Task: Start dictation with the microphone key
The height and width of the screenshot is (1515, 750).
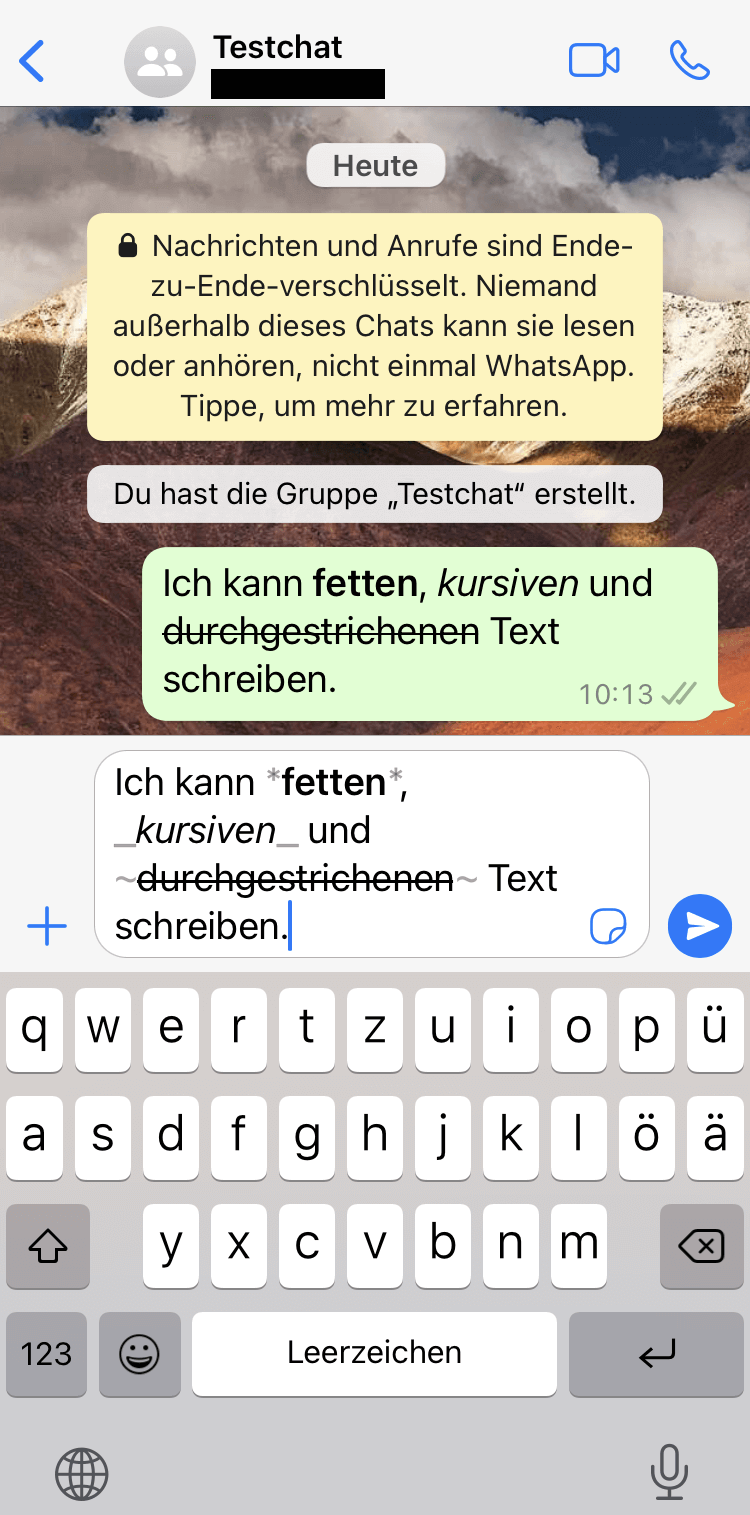Action: click(668, 1471)
